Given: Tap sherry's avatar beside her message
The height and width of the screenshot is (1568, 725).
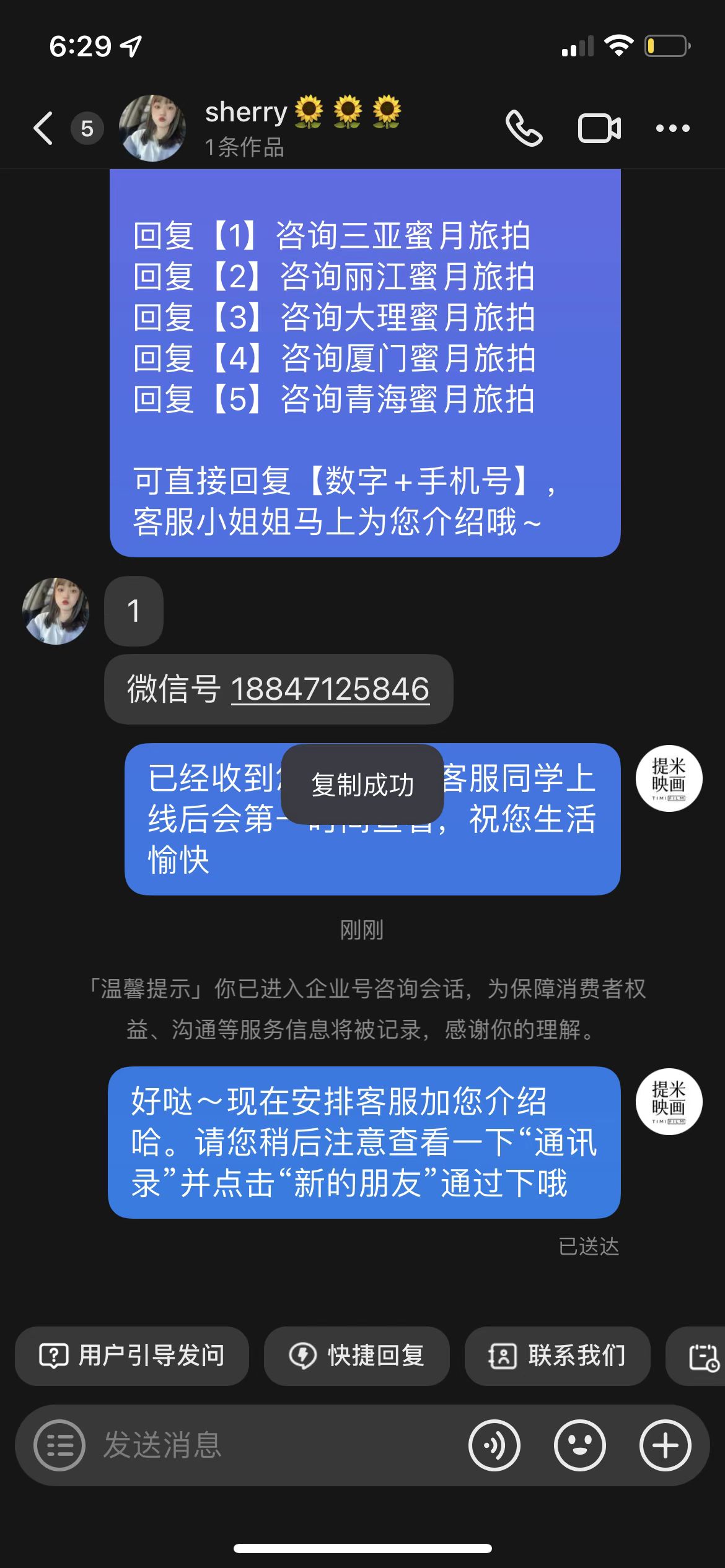Looking at the screenshot, I should [56, 611].
